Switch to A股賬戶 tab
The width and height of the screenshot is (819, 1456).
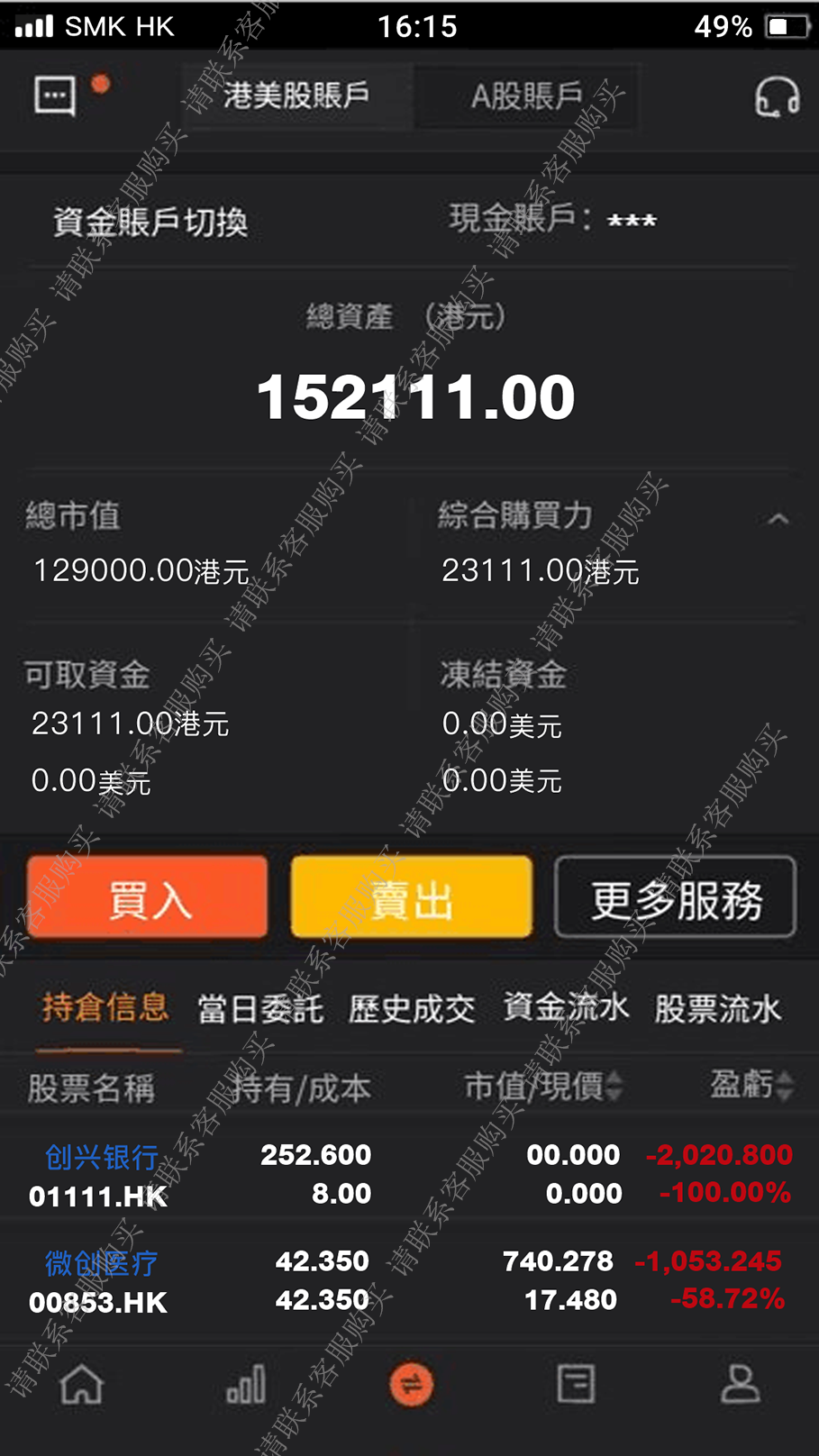527,96
